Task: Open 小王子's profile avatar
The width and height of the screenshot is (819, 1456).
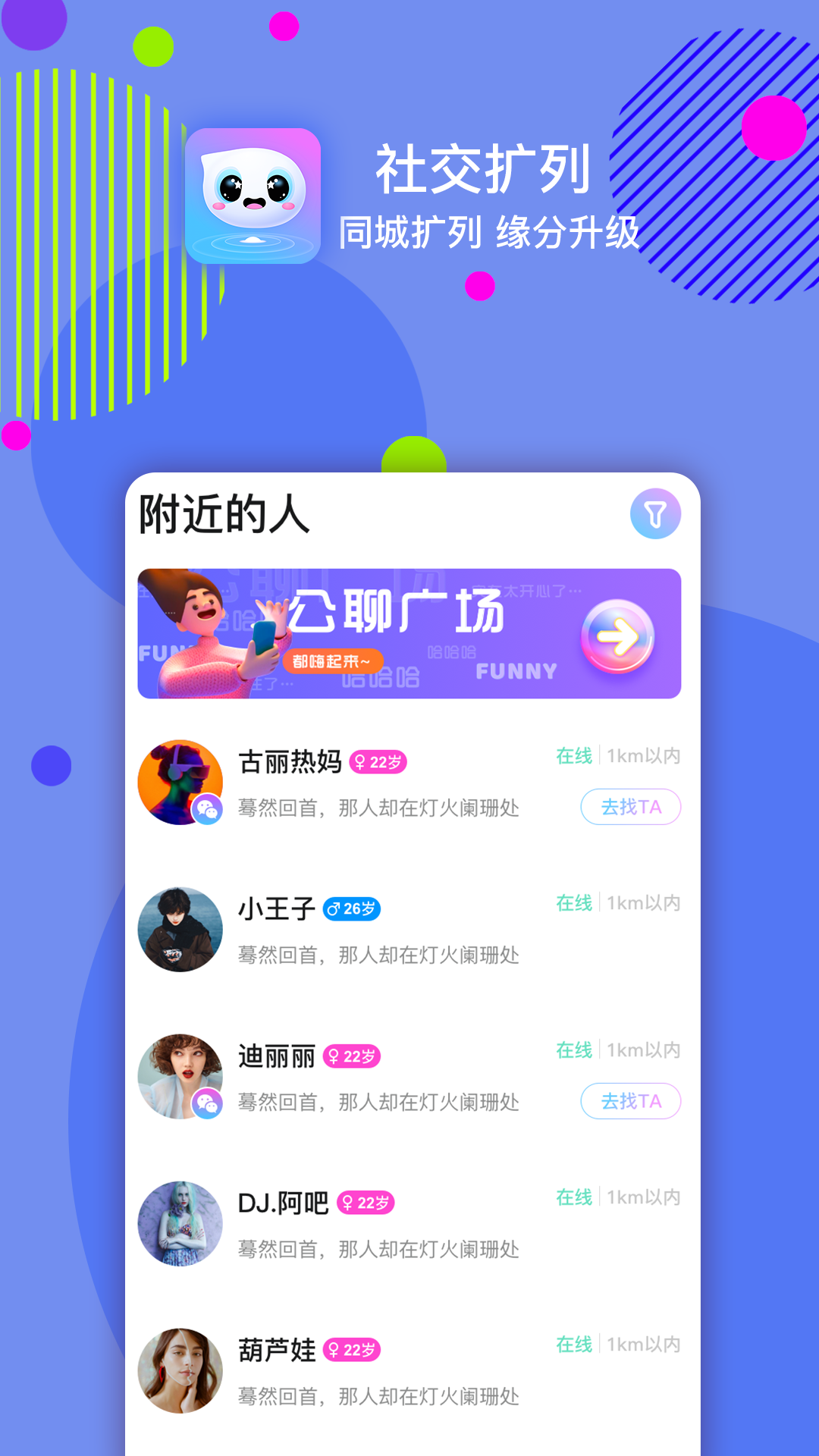Action: (x=180, y=930)
